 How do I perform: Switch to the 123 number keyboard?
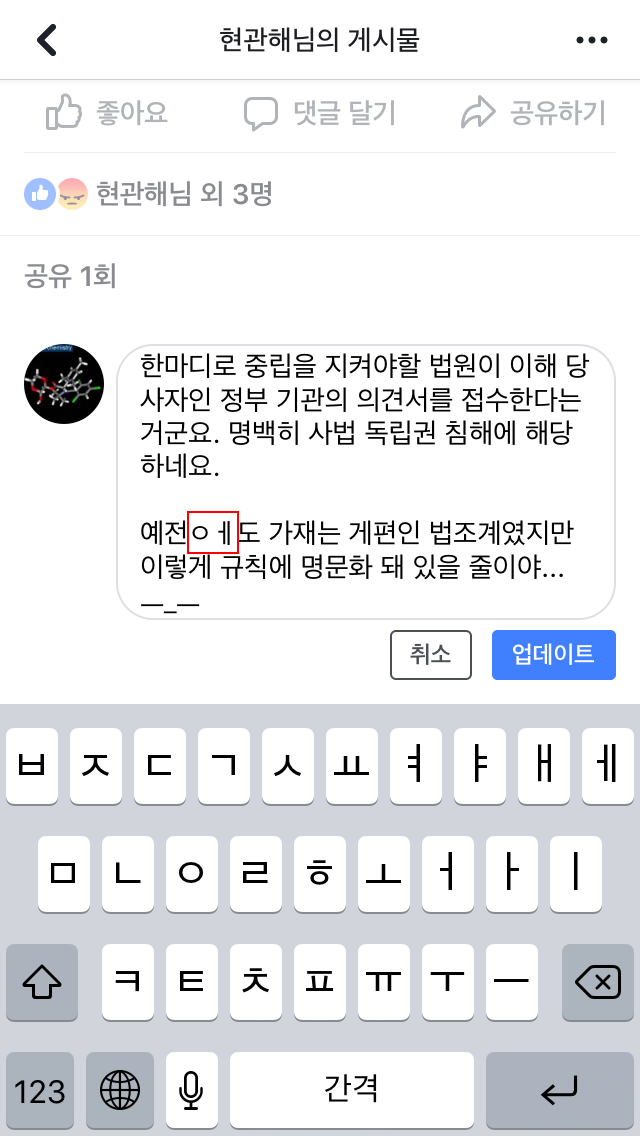pos(40,1090)
